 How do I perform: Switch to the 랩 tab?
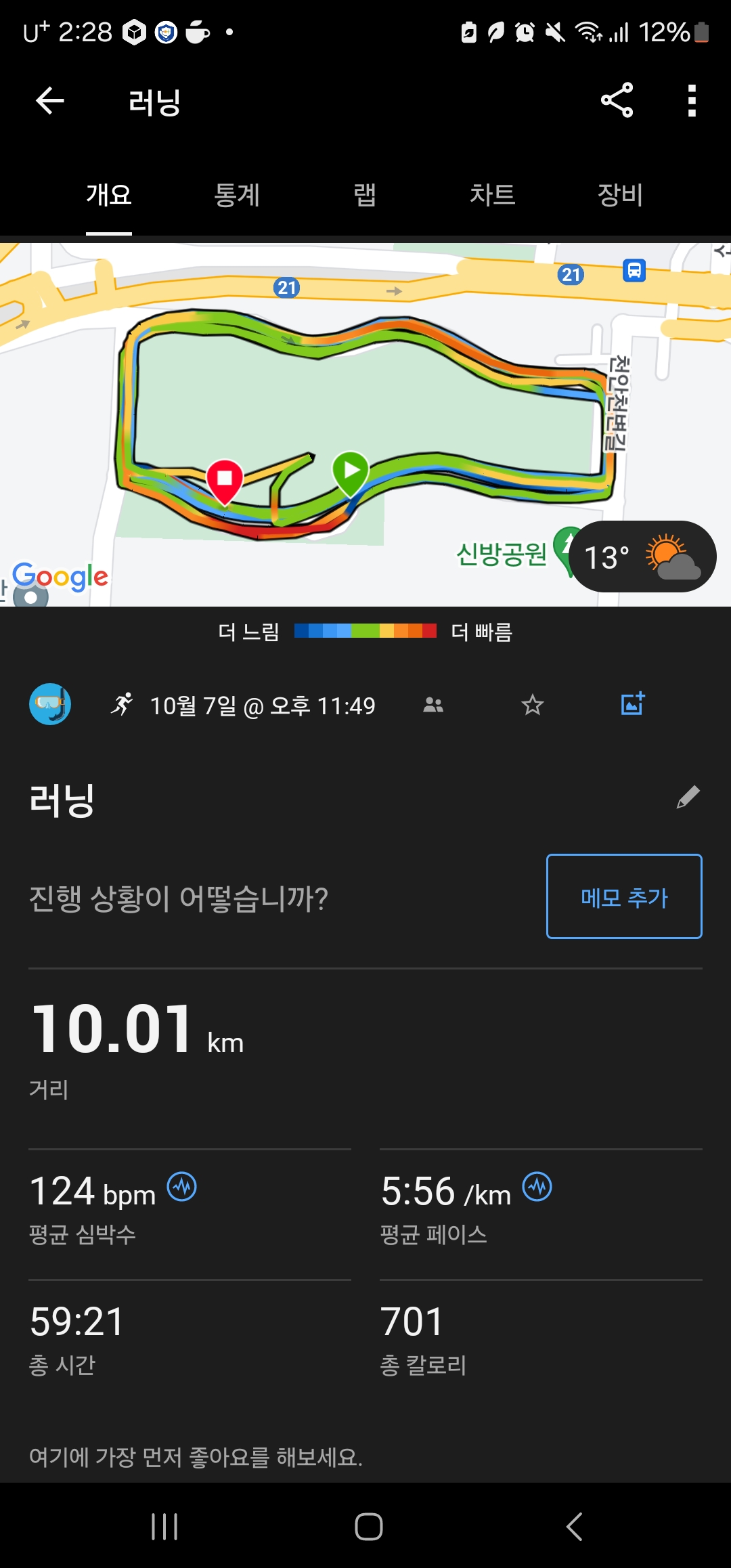click(365, 195)
